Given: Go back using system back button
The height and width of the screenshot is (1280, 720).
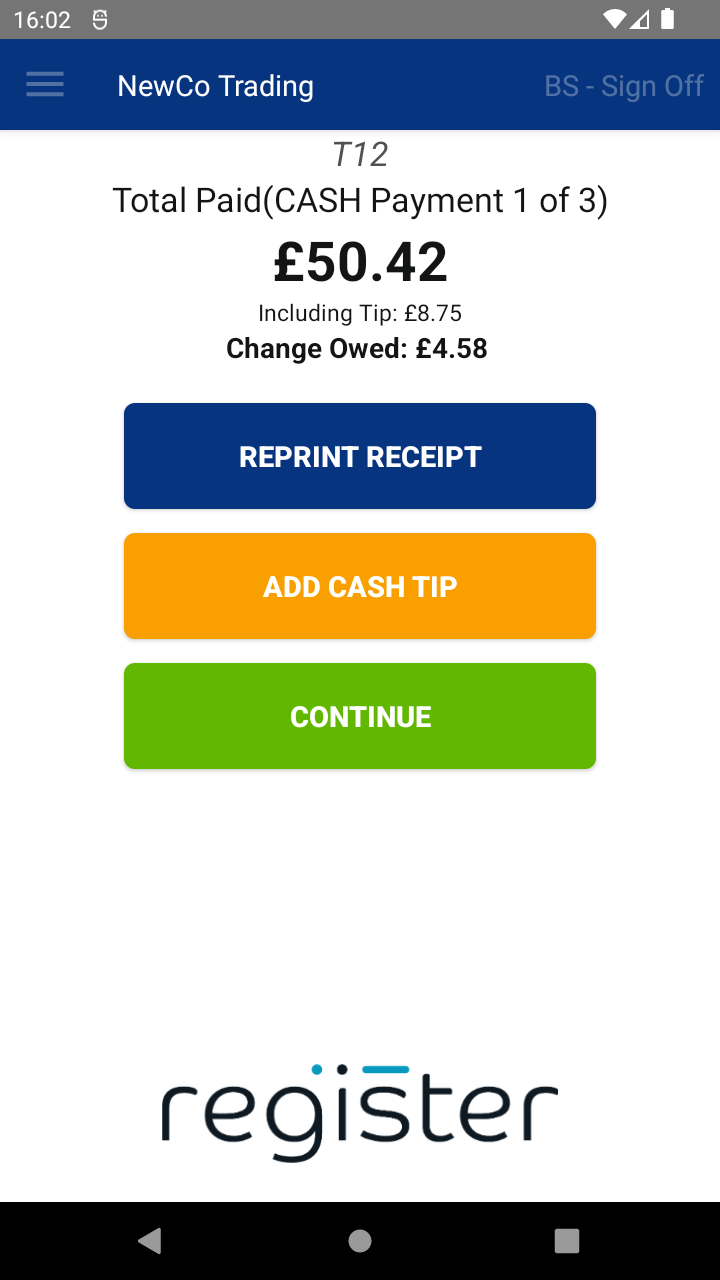Looking at the screenshot, I should 150,1241.
